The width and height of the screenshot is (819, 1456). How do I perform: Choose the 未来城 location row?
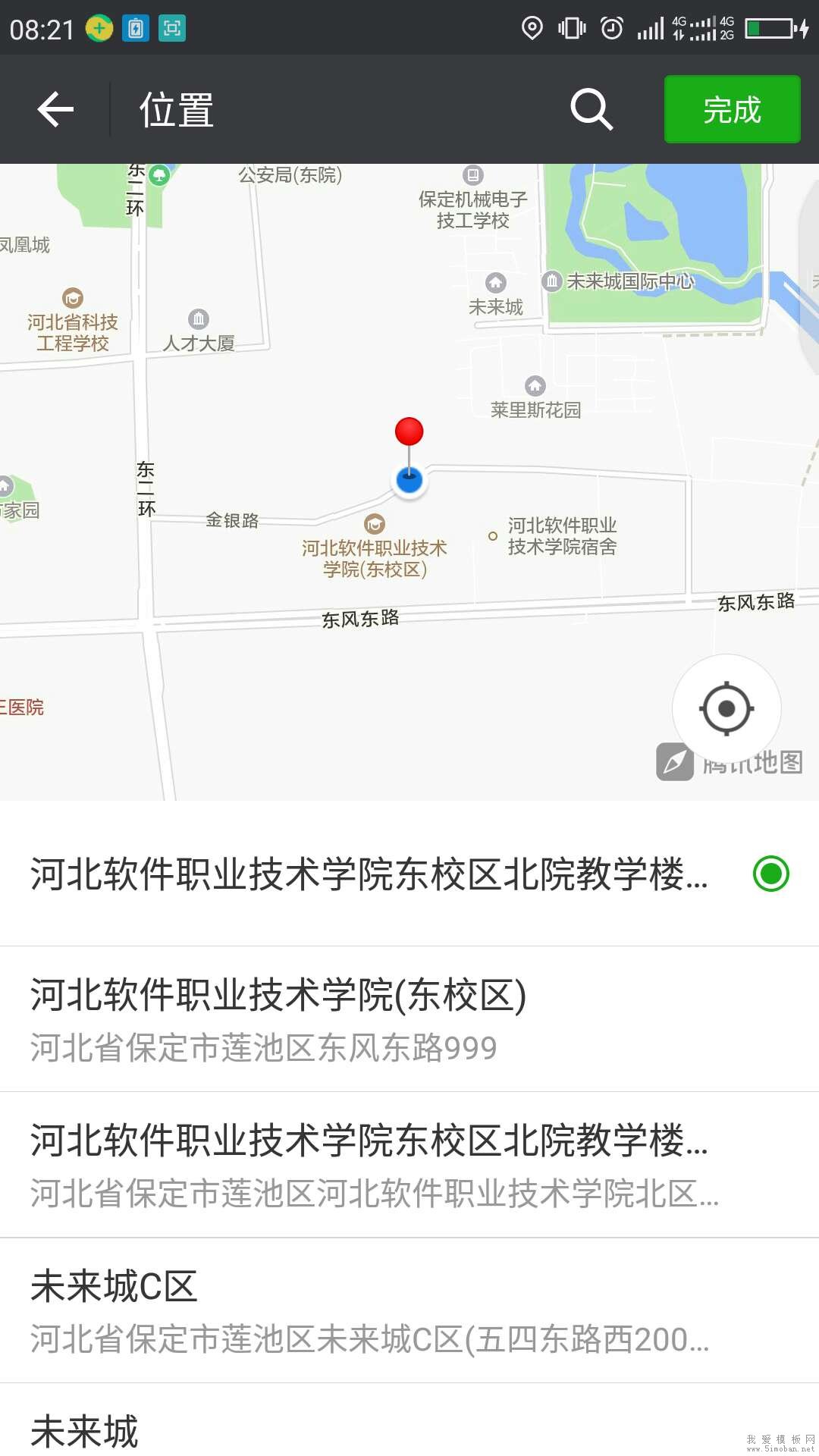409,1429
